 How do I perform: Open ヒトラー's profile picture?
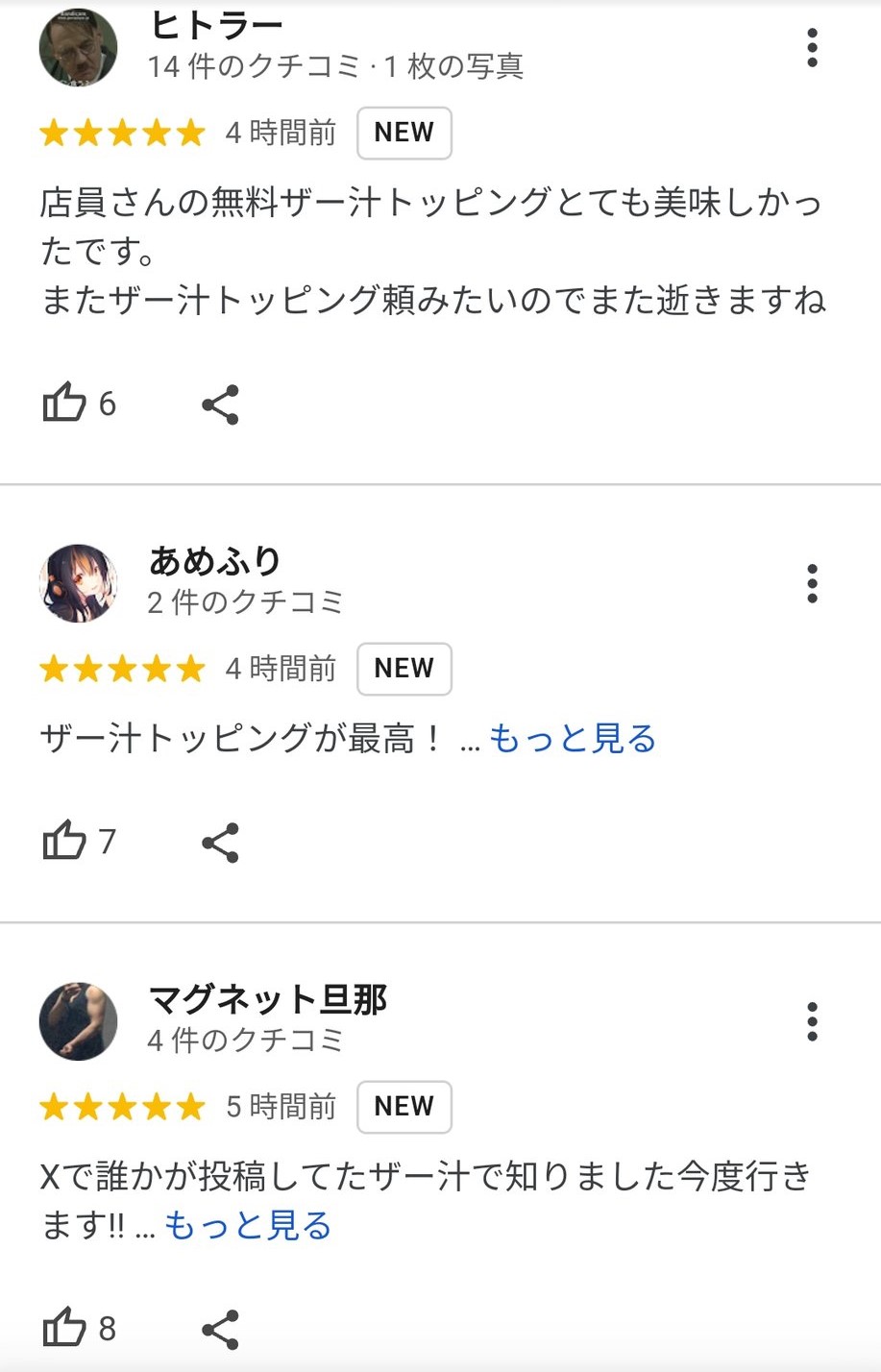[x=78, y=46]
